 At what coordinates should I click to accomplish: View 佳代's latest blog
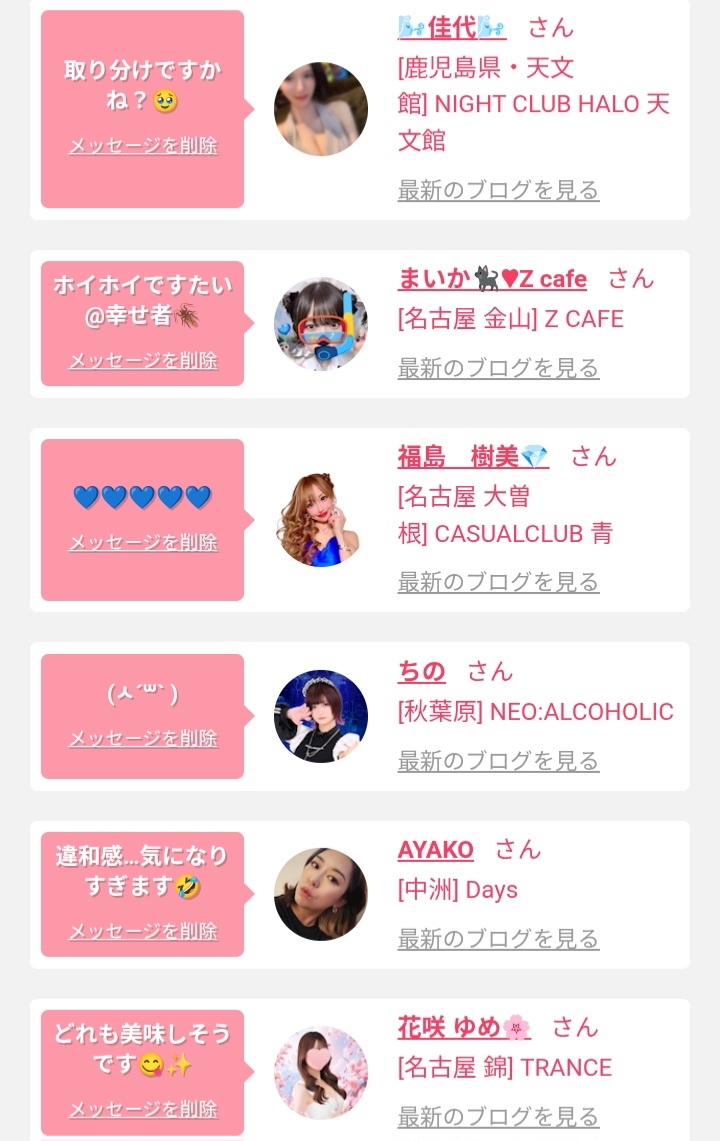click(498, 190)
